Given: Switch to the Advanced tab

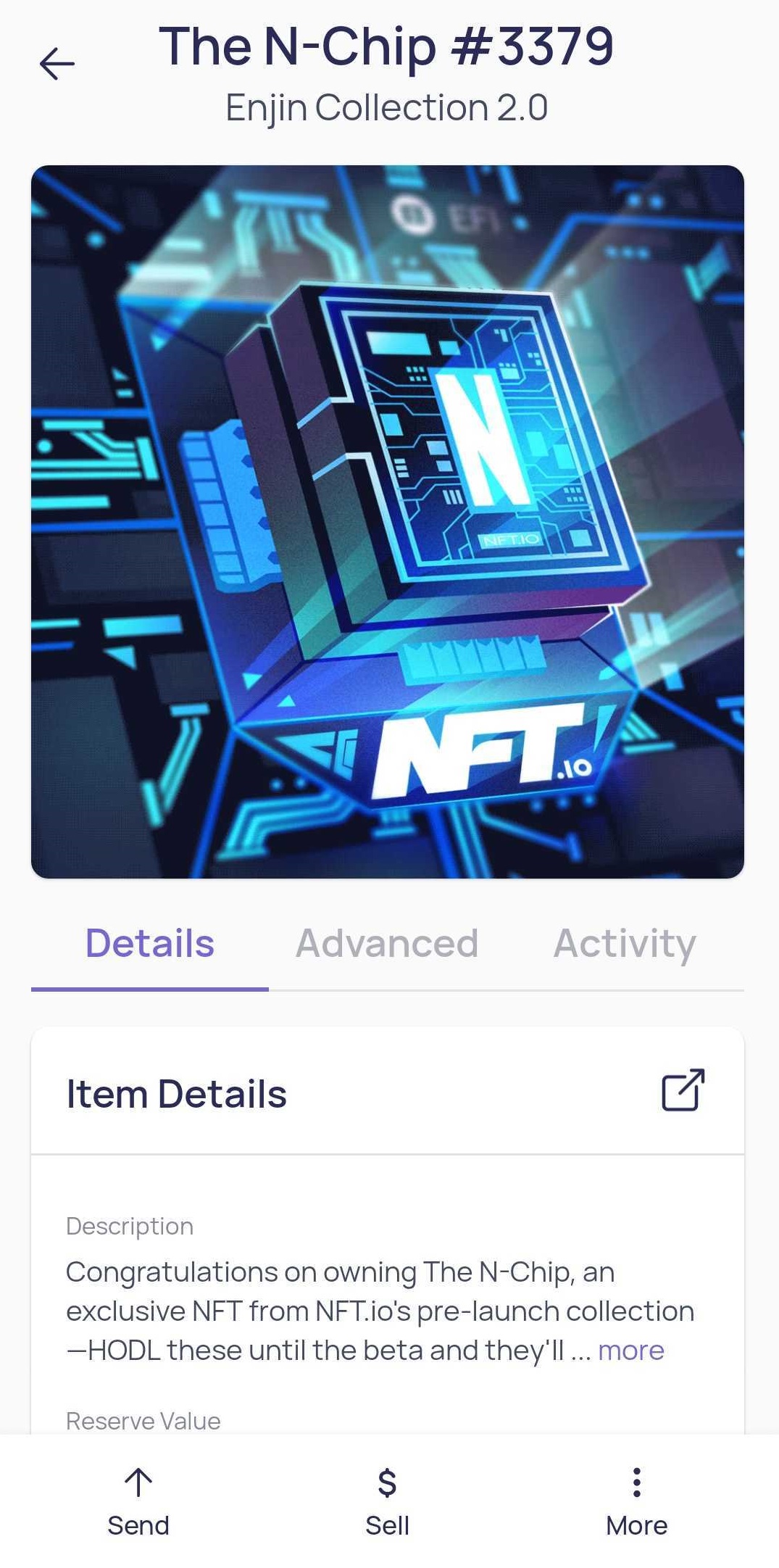Looking at the screenshot, I should (x=387, y=944).
